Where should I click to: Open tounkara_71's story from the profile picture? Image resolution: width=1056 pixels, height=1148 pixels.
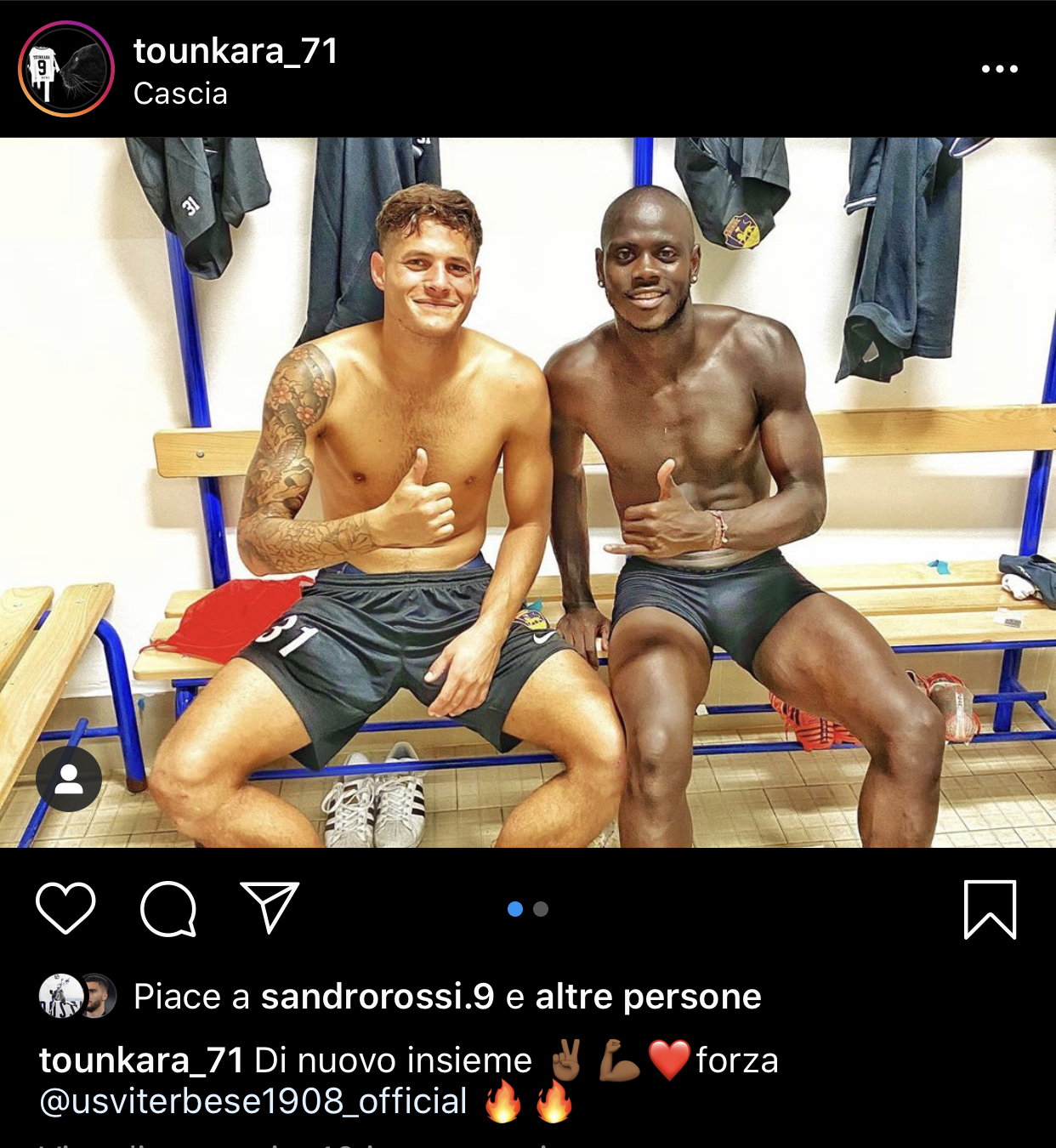tap(66, 69)
